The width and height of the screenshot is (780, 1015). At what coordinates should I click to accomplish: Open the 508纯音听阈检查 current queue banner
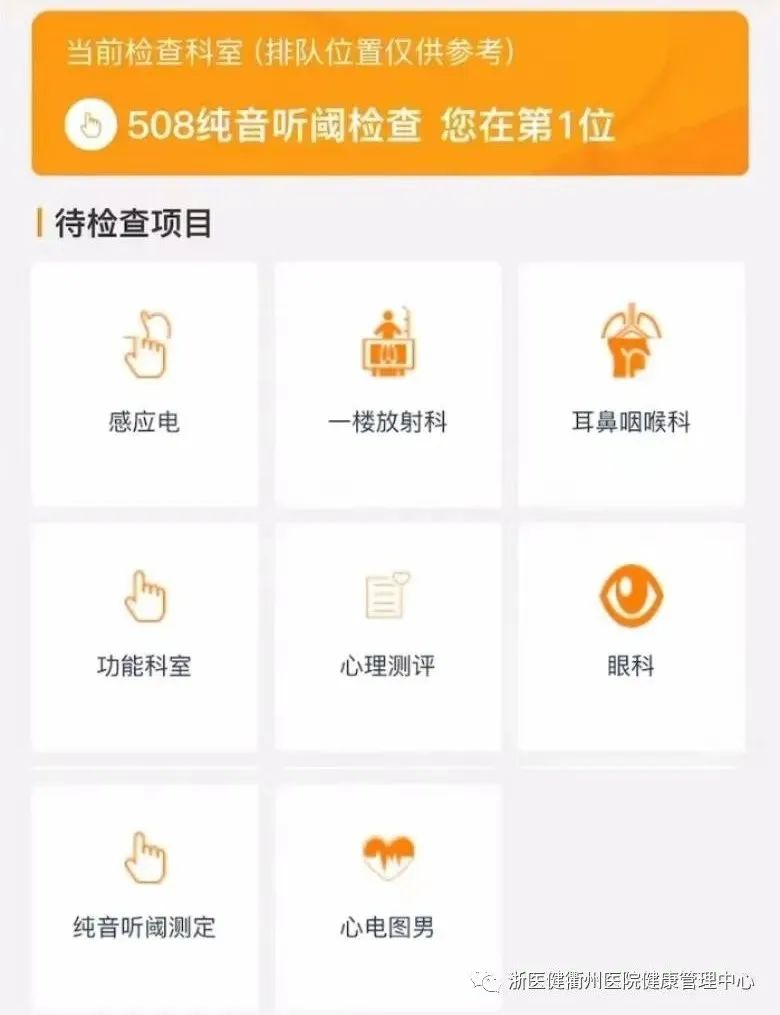[x=390, y=126]
